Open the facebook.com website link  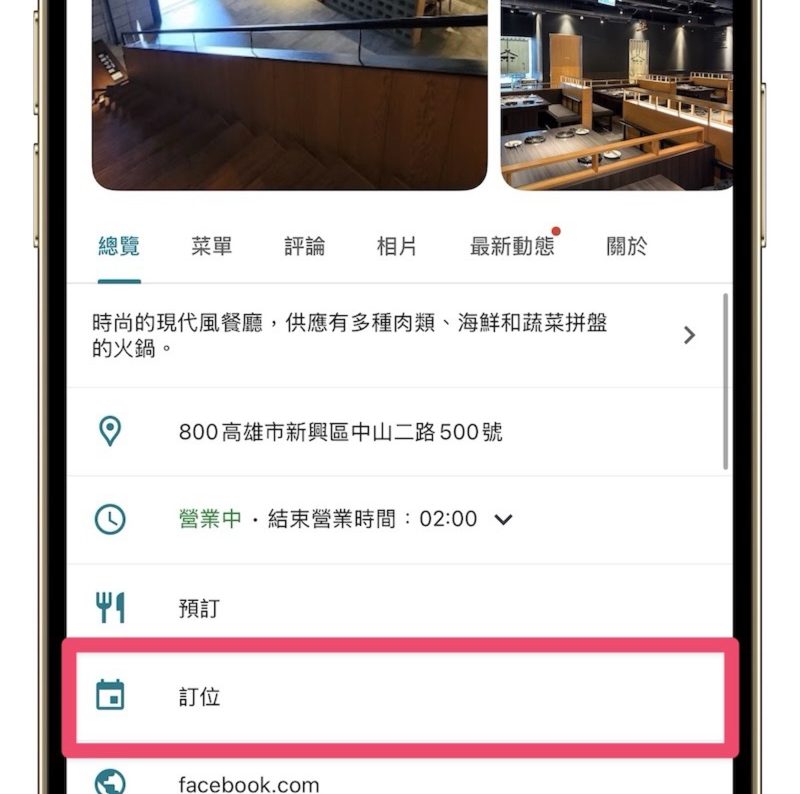click(249, 784)
